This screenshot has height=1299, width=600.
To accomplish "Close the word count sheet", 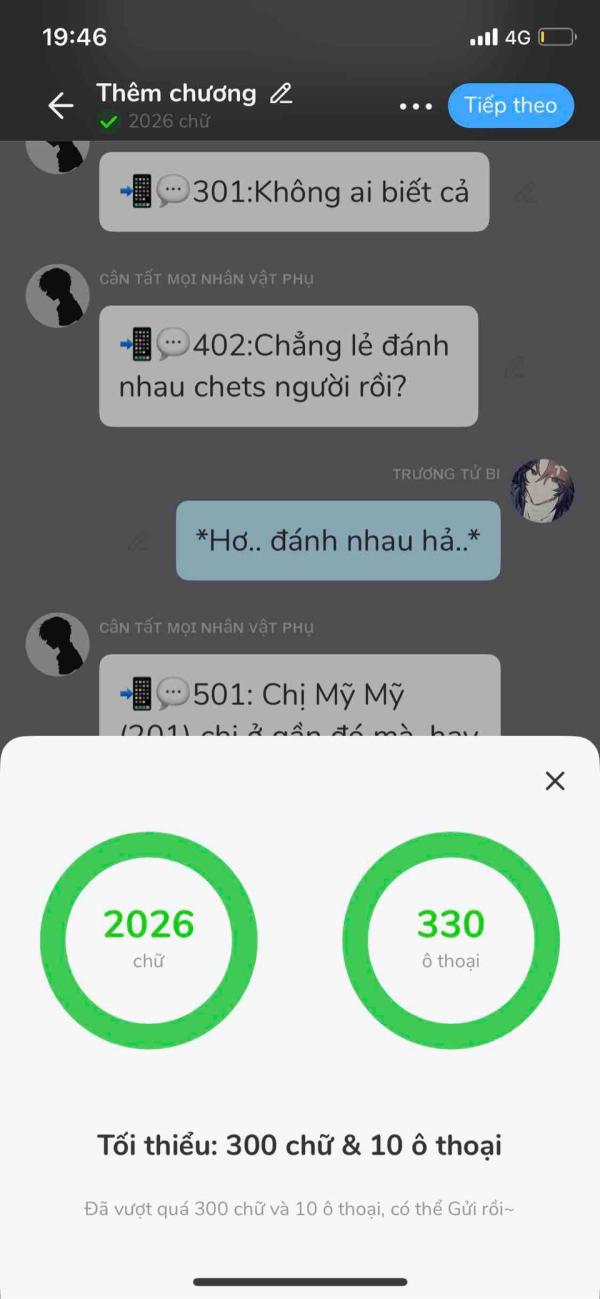I will pyautogui.click(x=555, y=781).
